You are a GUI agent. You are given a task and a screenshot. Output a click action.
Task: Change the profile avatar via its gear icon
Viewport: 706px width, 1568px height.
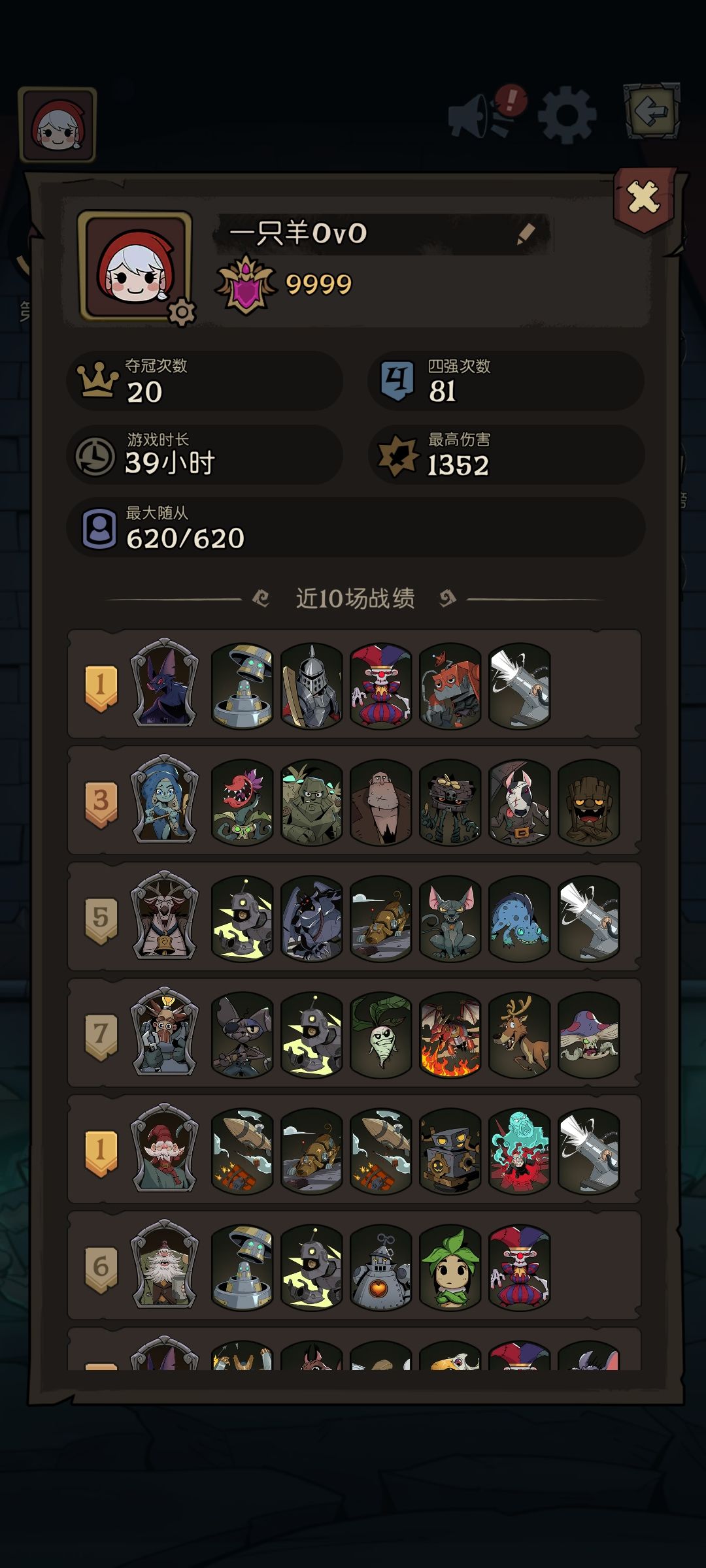tap(181, 312)
